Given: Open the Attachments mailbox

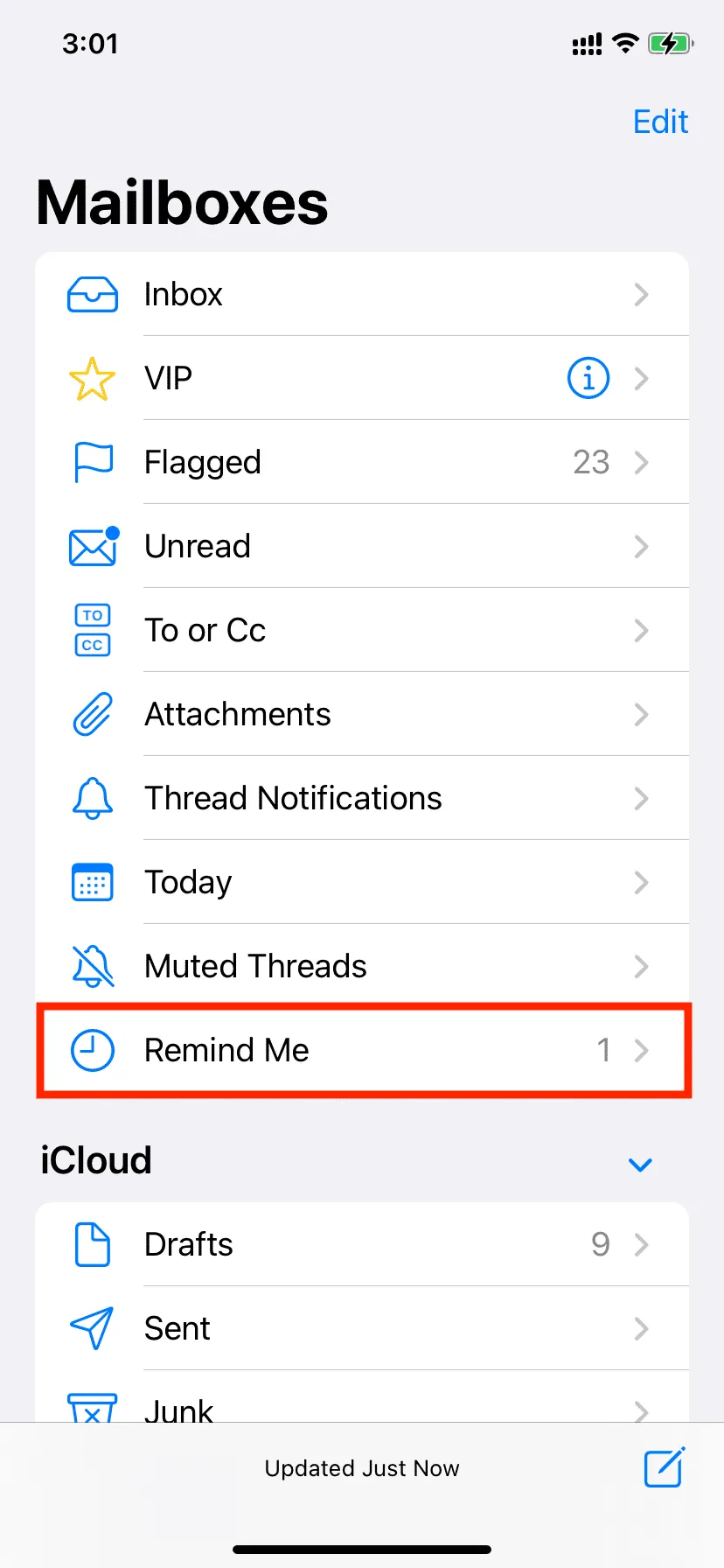Looking at the screenshot, I should pyautogui.click(x=362, y=714).
